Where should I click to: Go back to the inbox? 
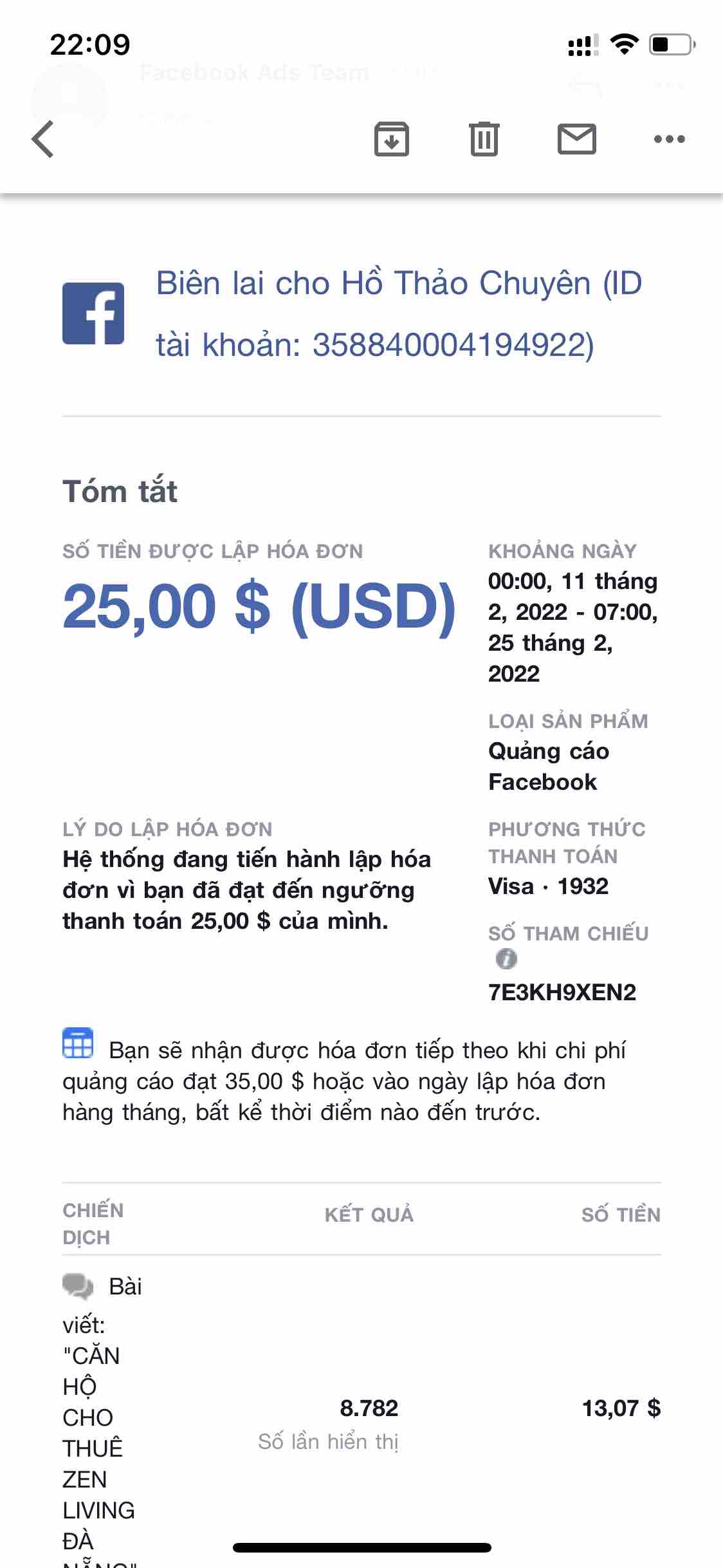click(x=42, y=139)
